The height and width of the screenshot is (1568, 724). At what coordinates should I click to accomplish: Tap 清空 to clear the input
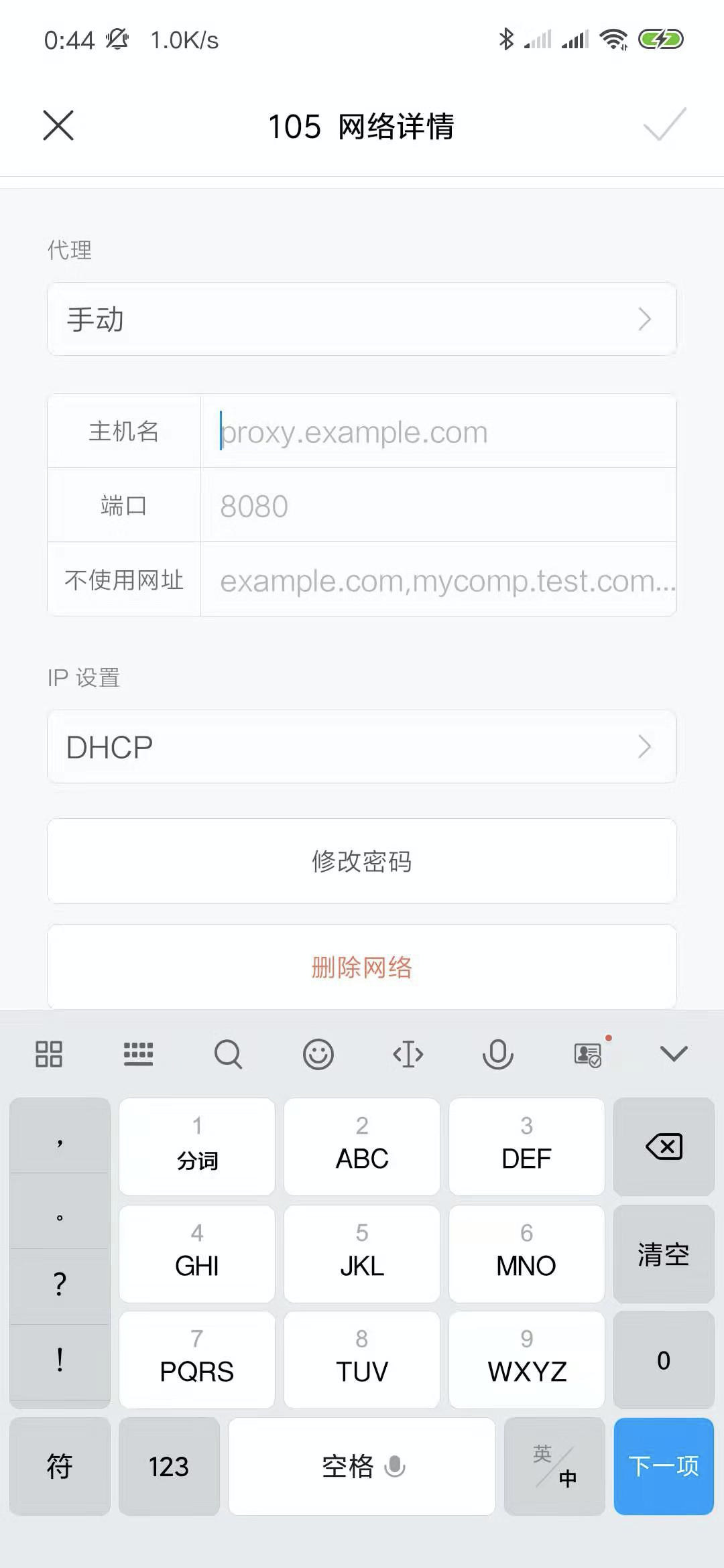click(664, 1254)
